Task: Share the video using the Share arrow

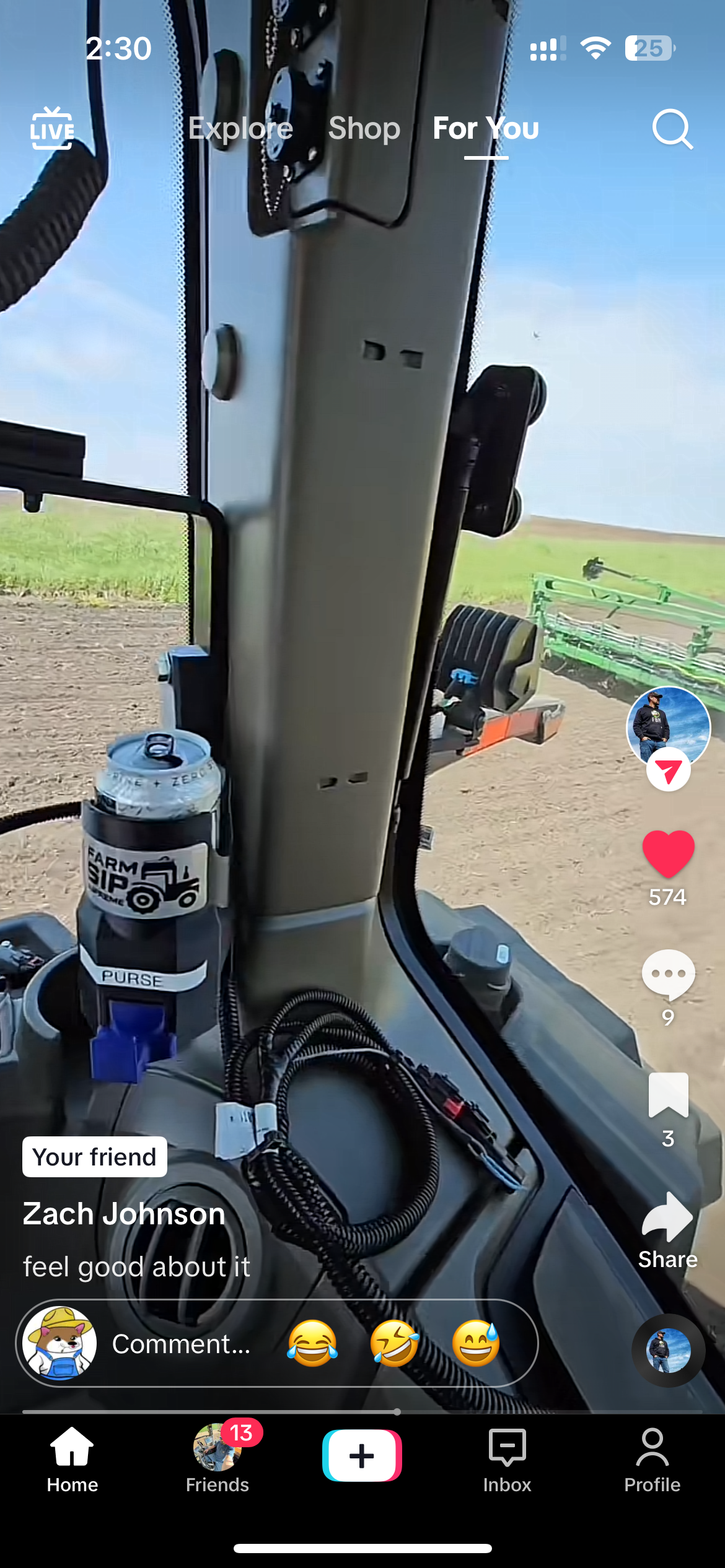Action: 667,1215
